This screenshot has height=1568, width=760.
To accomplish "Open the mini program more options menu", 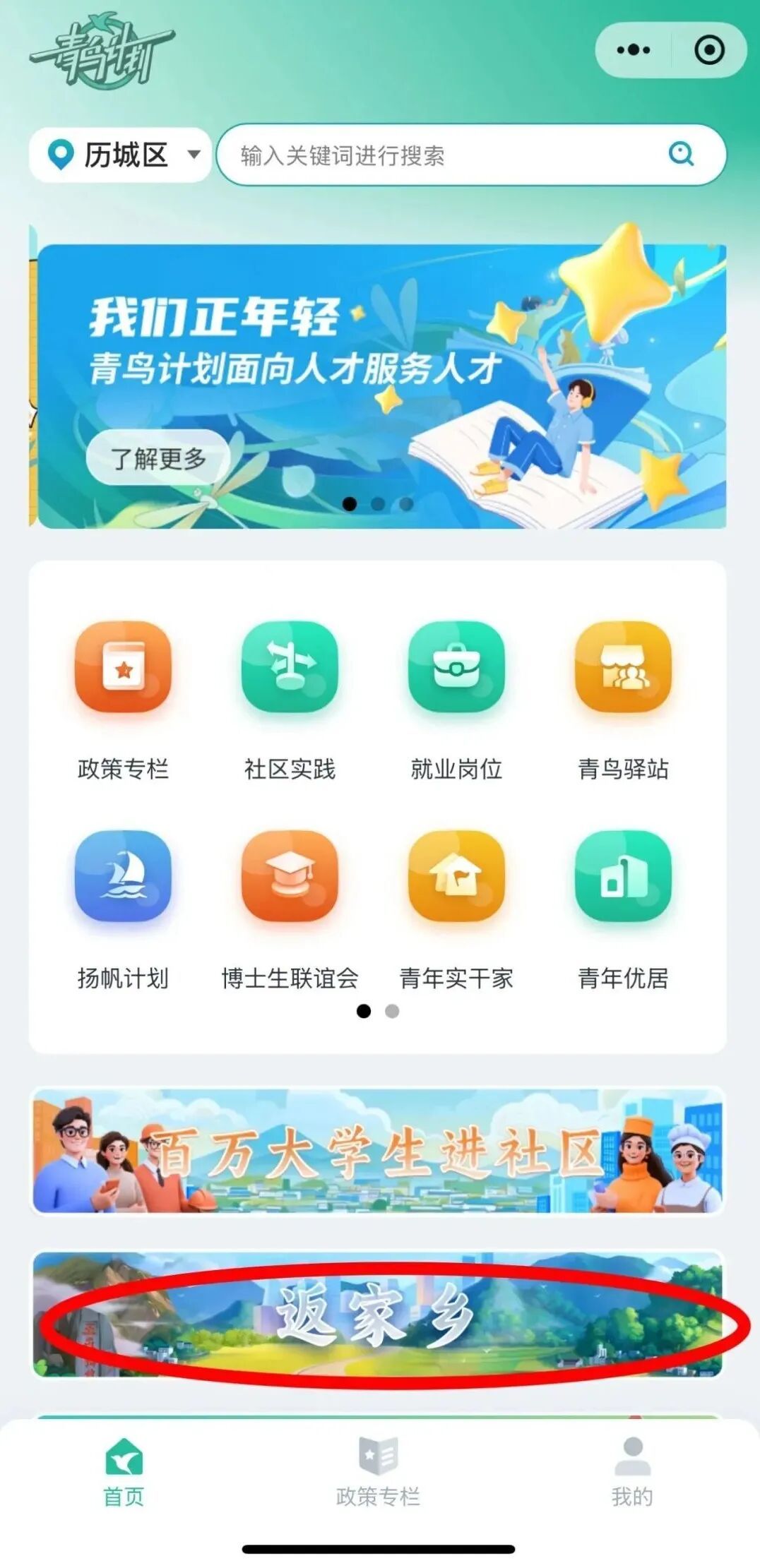I will [633, 50].
